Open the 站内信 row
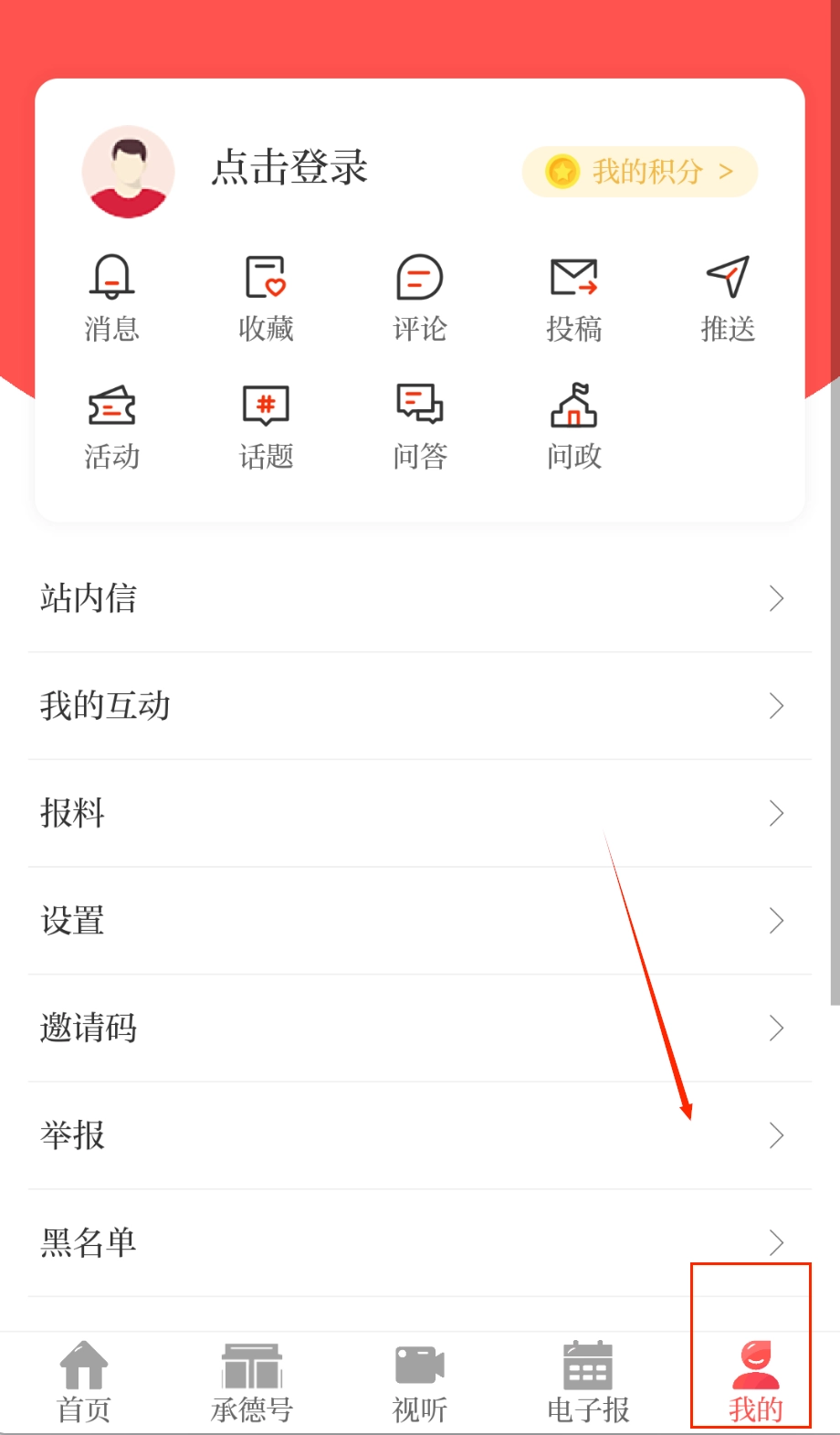The height and width of the screenshot is (1435, 840). coord(420,599)
